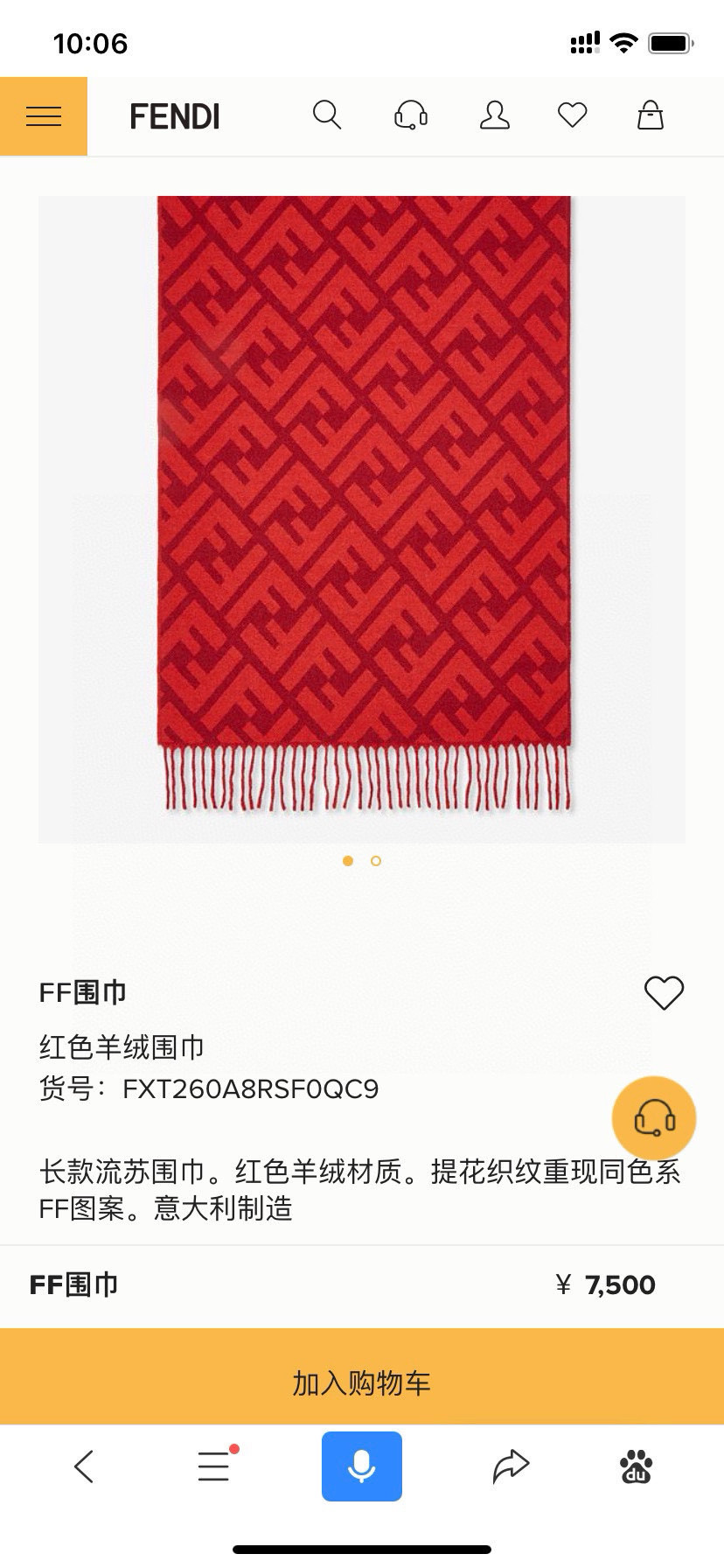
Task: Tap the floating customer service support button
Action: coord(654,1117)
